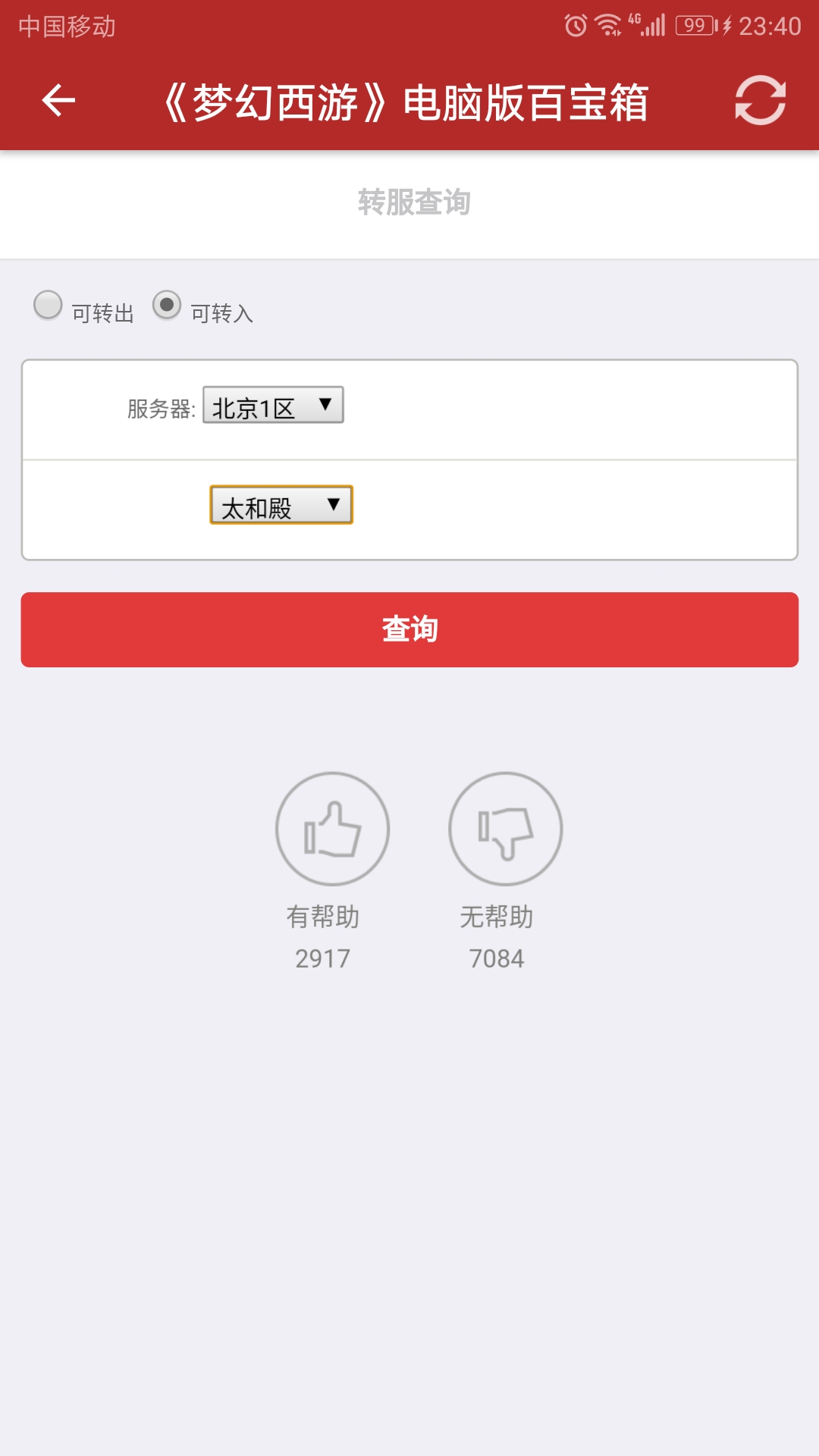Click the back arrow in the title bar
The image size is (819, 1456).
click(58, 100)
